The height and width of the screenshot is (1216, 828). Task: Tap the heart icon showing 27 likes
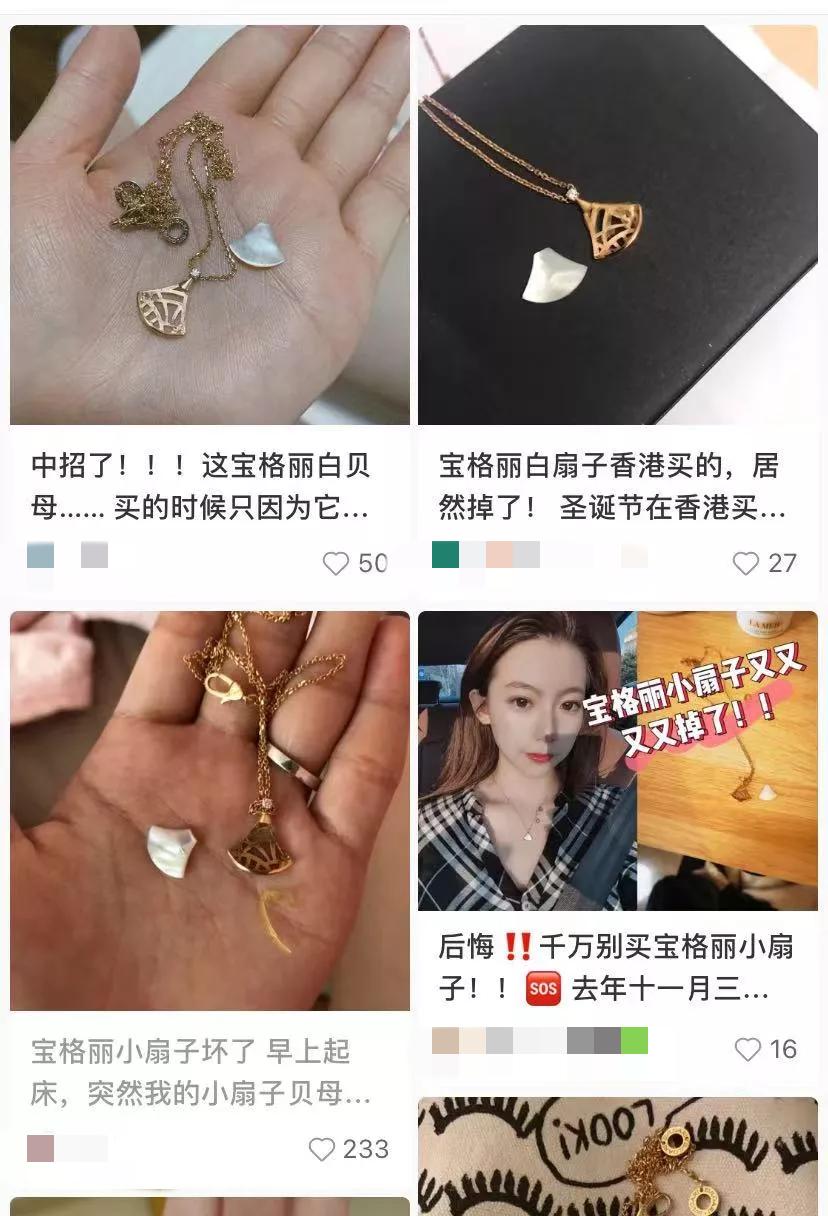pyautogui.click(x=744, y=564)
